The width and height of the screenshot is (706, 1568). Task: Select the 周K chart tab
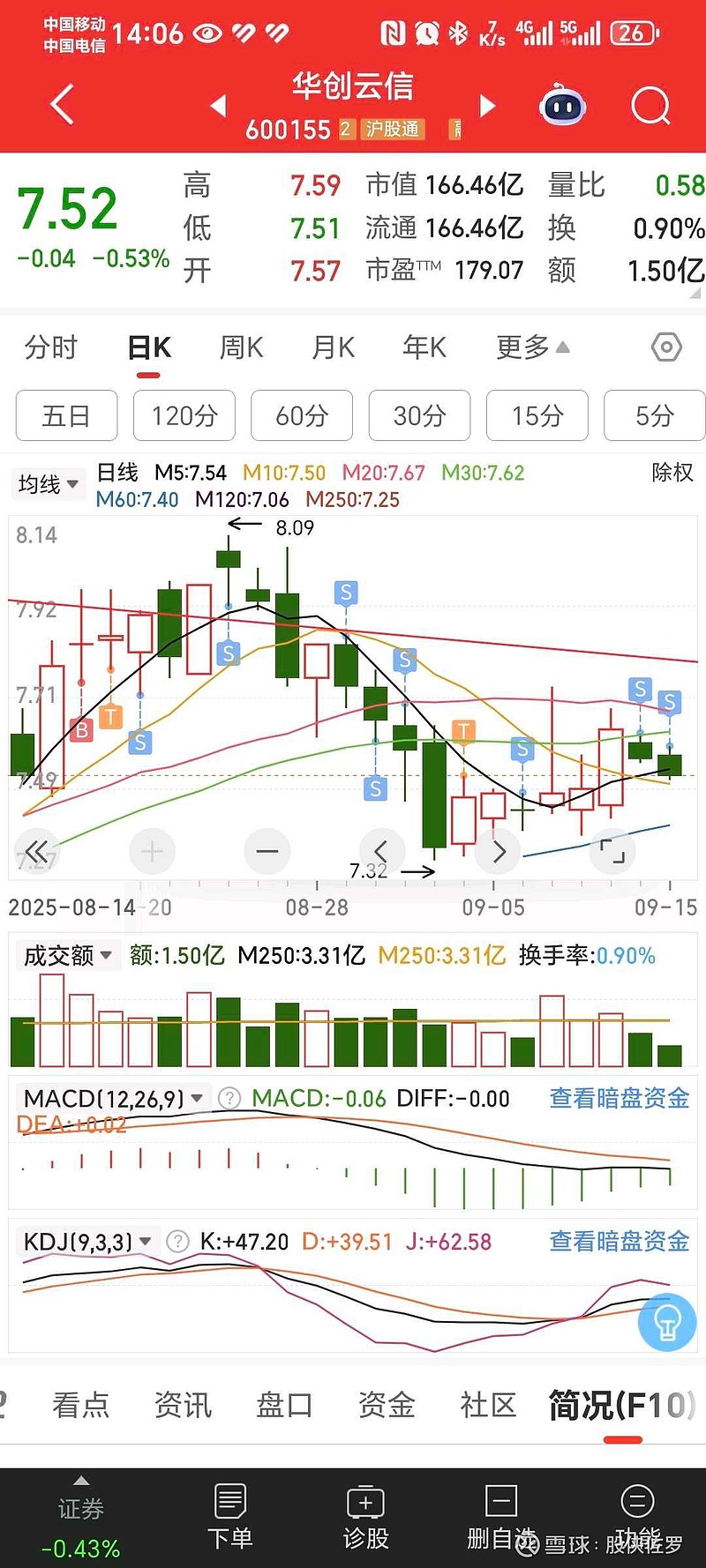[242, 347]
